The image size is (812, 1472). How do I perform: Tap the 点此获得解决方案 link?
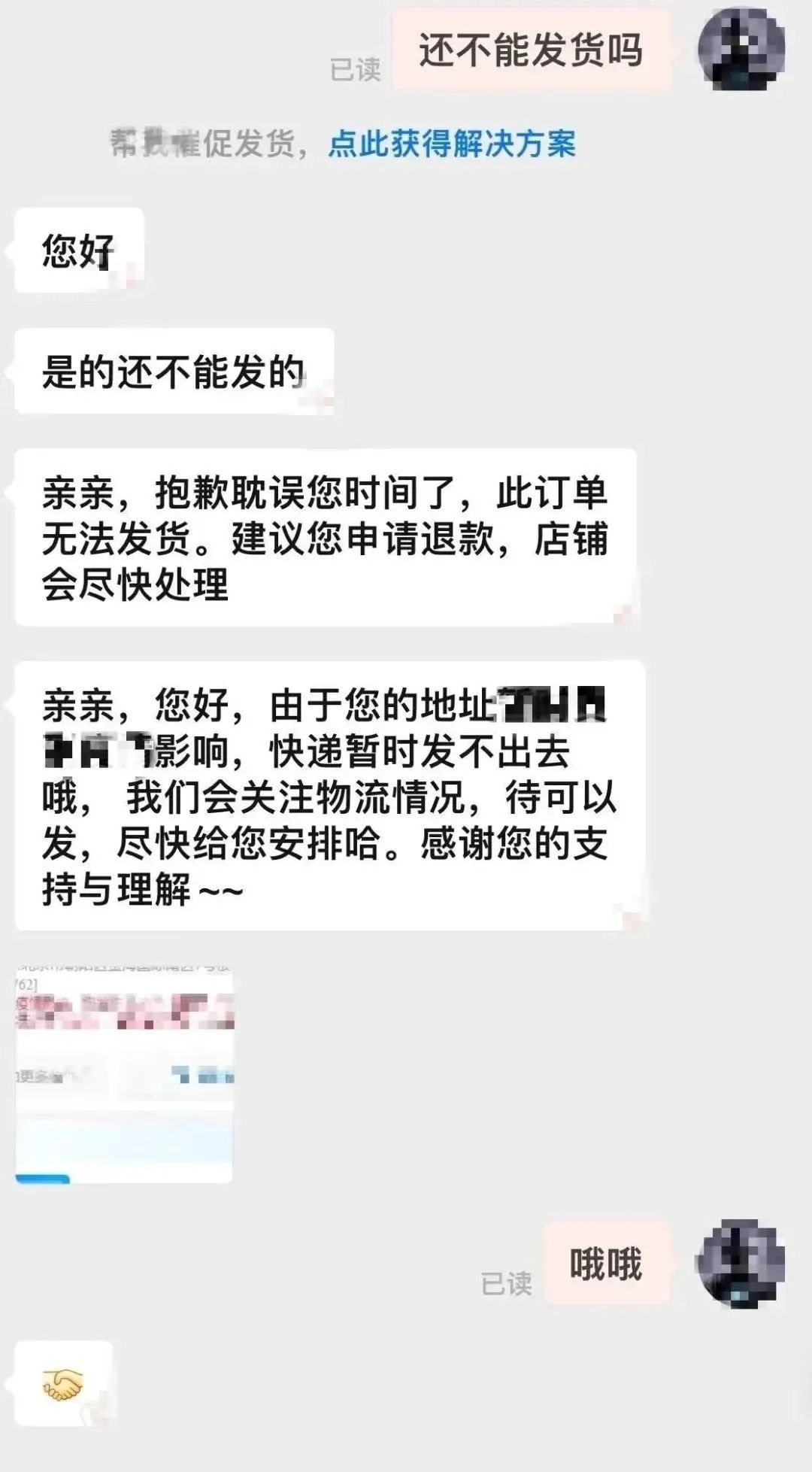tap(452, 144)
